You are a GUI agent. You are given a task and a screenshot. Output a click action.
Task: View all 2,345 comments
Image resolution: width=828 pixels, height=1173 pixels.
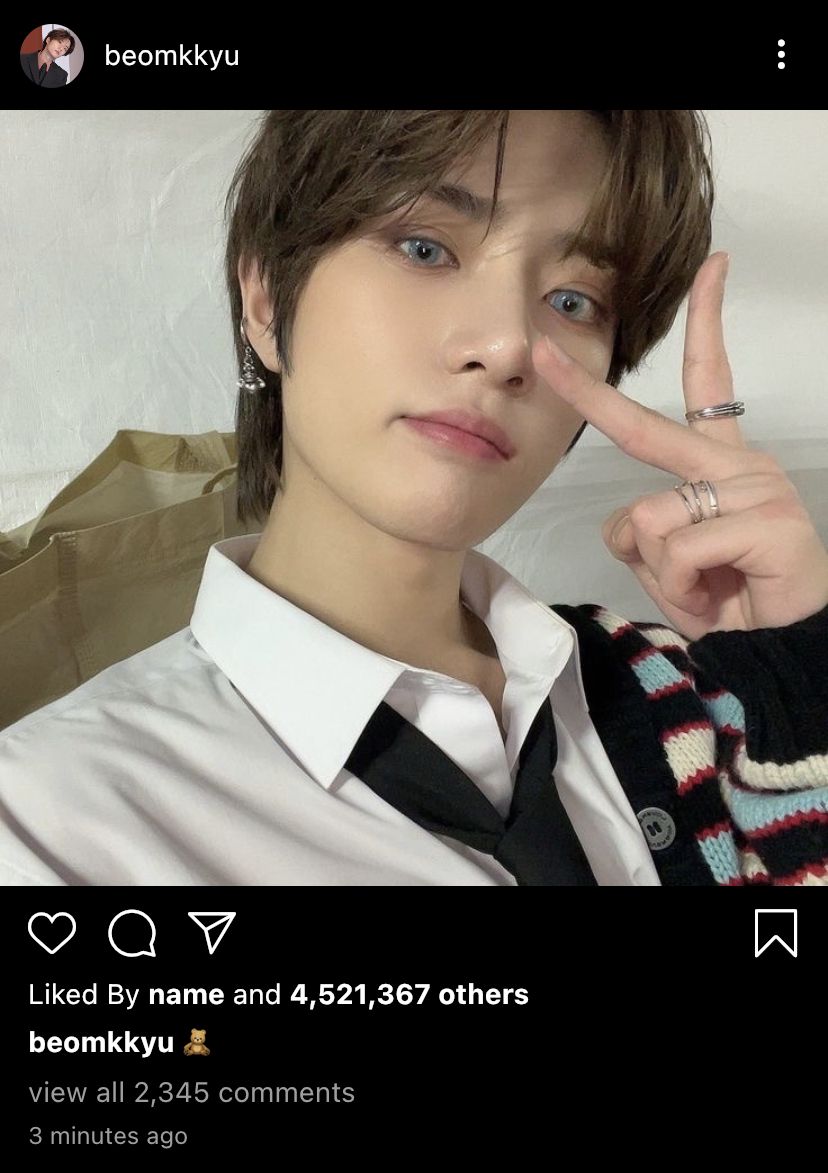pos(191,1092)
